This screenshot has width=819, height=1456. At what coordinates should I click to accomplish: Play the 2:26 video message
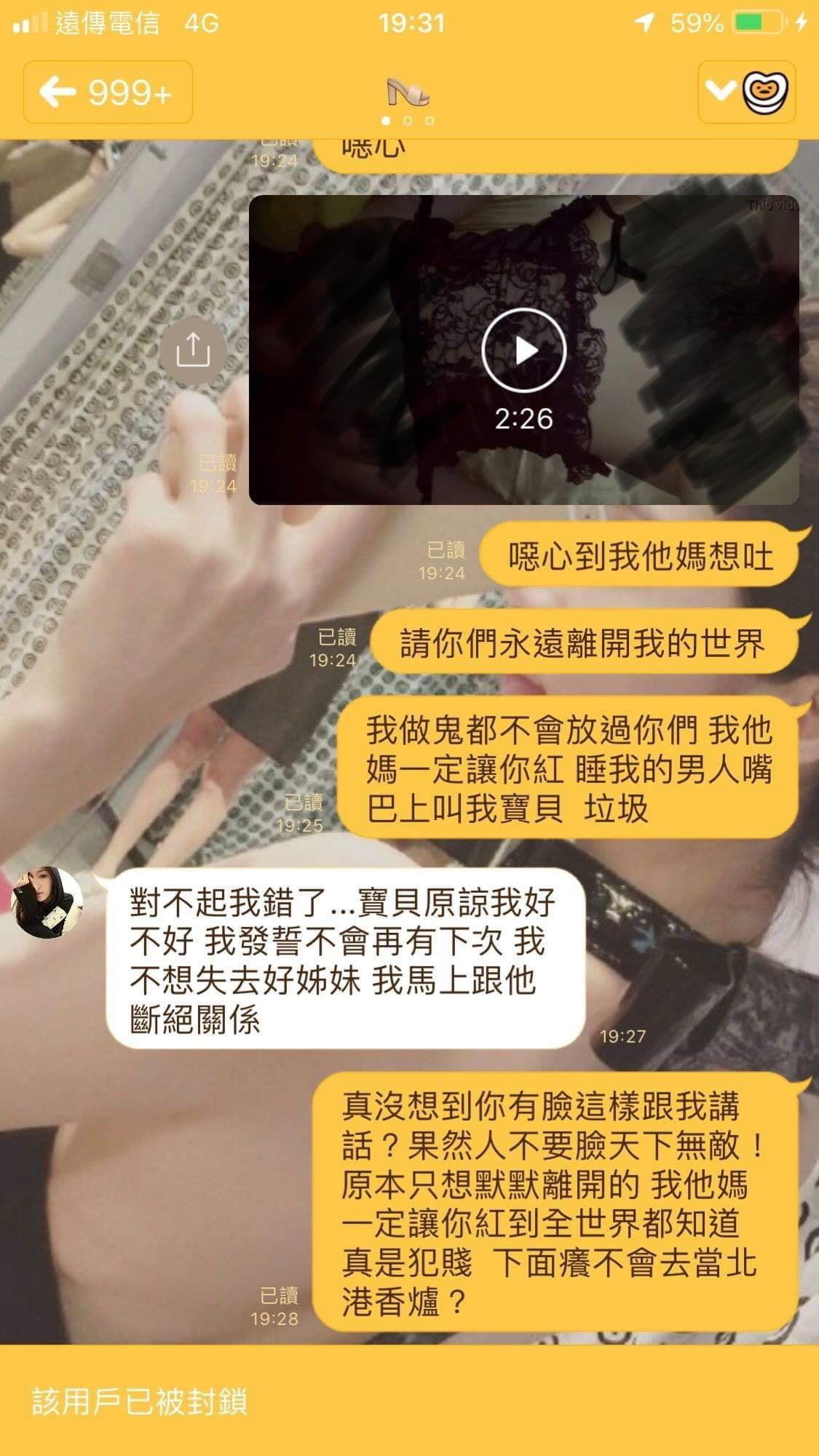point(523,351)
